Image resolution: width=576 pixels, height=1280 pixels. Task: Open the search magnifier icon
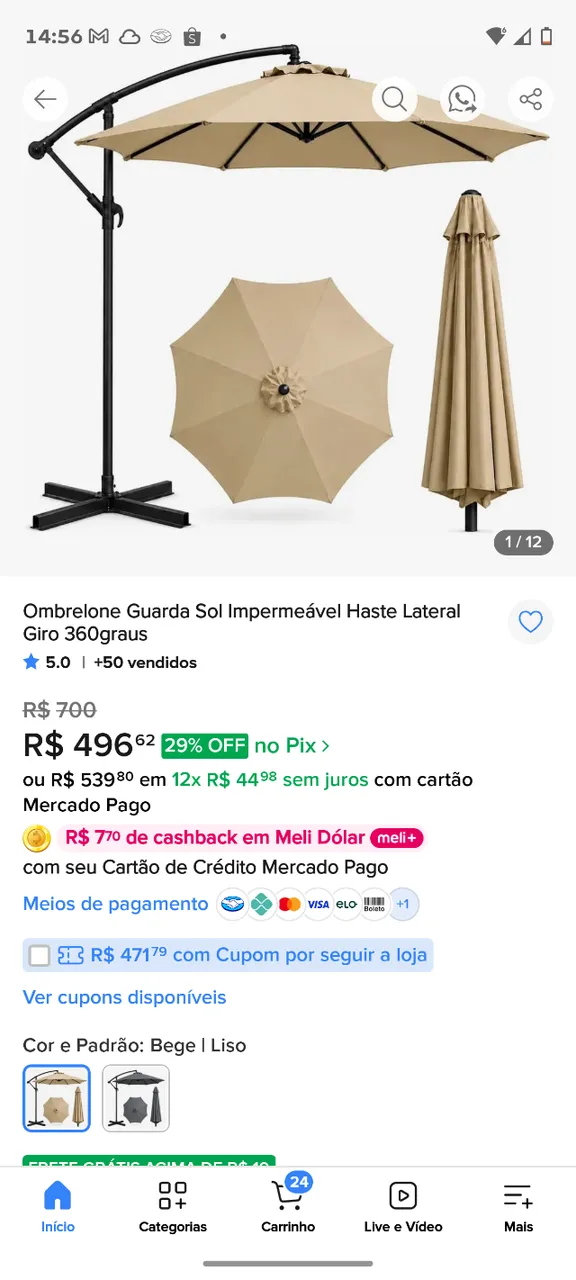(x=394, y=99)
